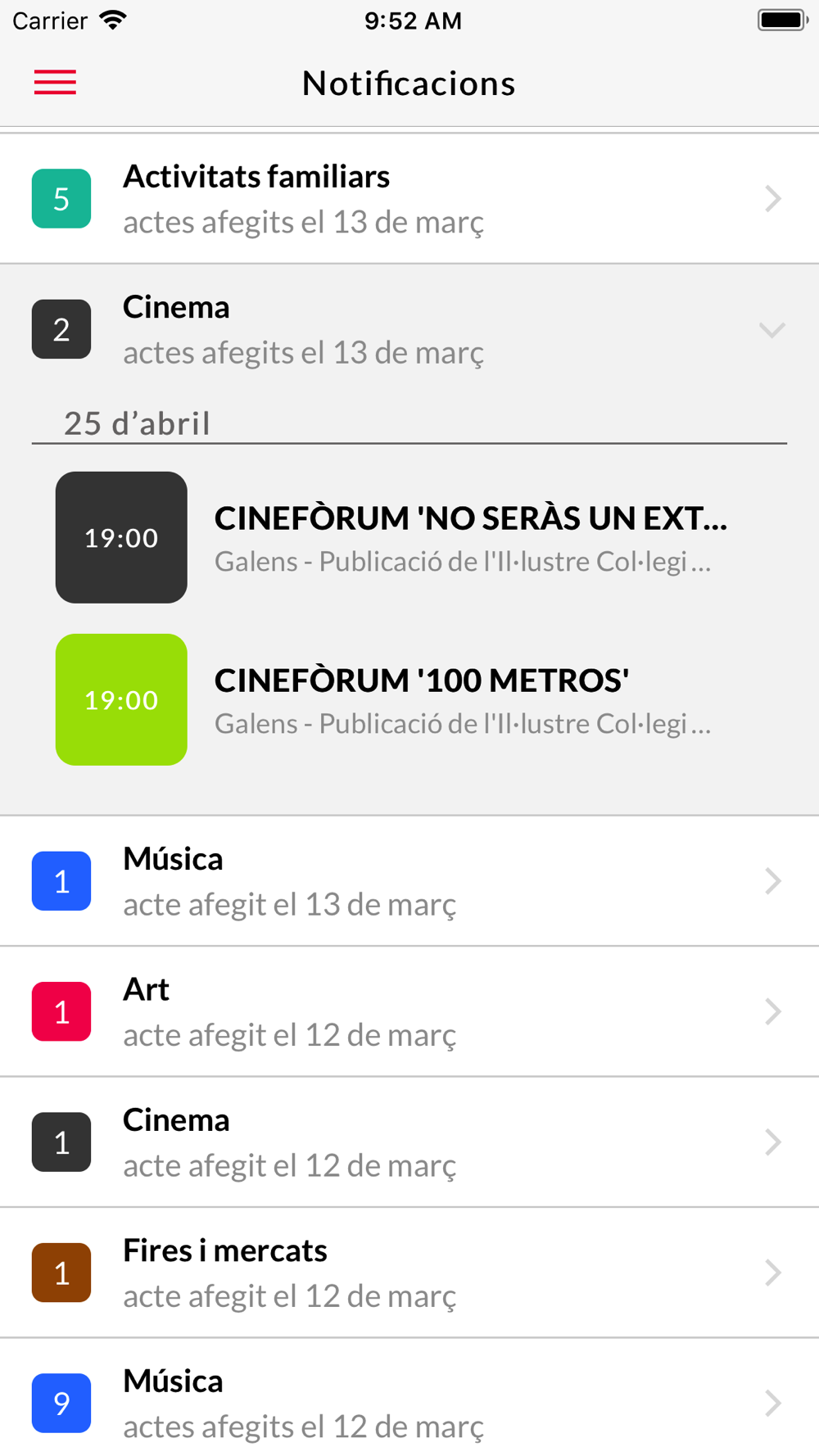Open CINEFÒRUM '100 METROS' event
This screenshot has height=1456, width=819.
(409, 700)
